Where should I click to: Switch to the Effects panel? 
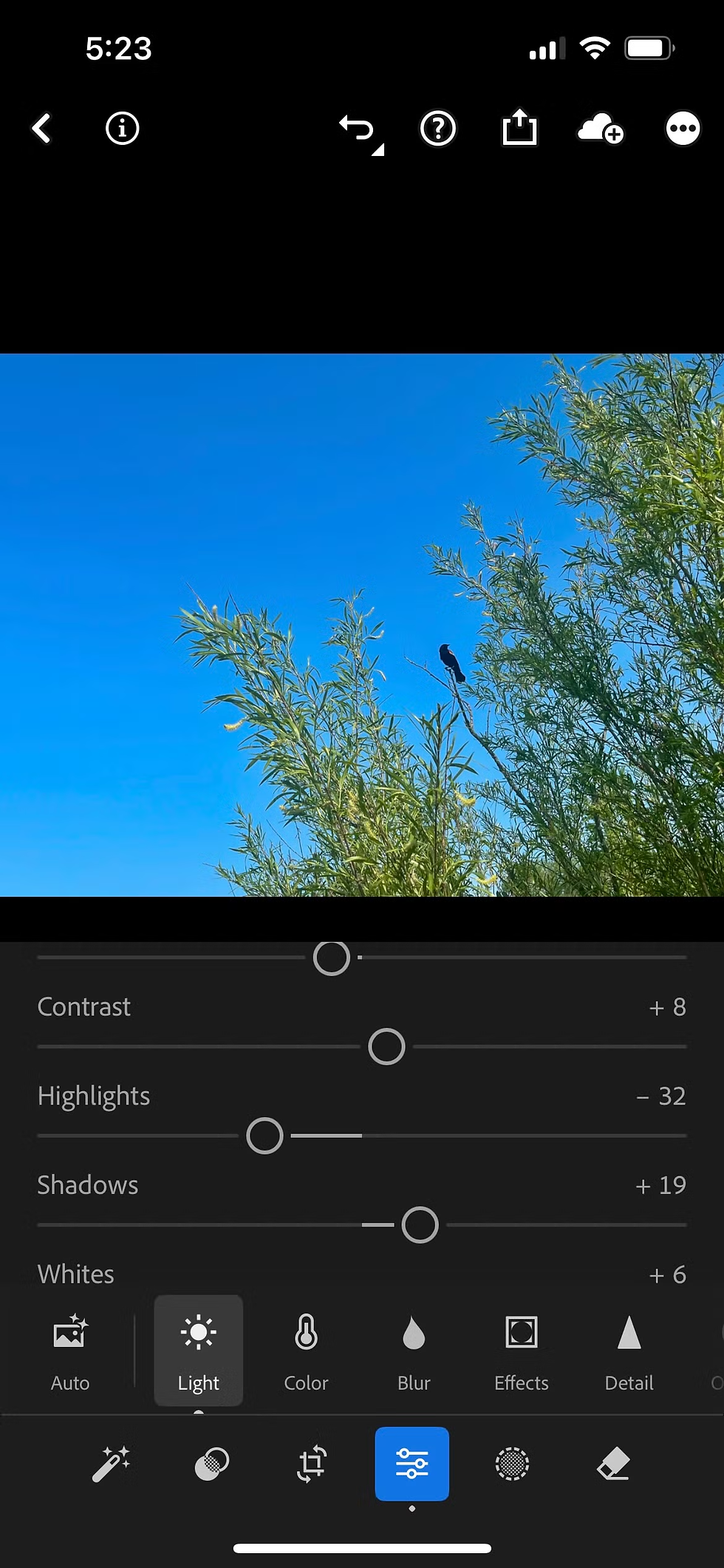click(x=521, y=1351)
